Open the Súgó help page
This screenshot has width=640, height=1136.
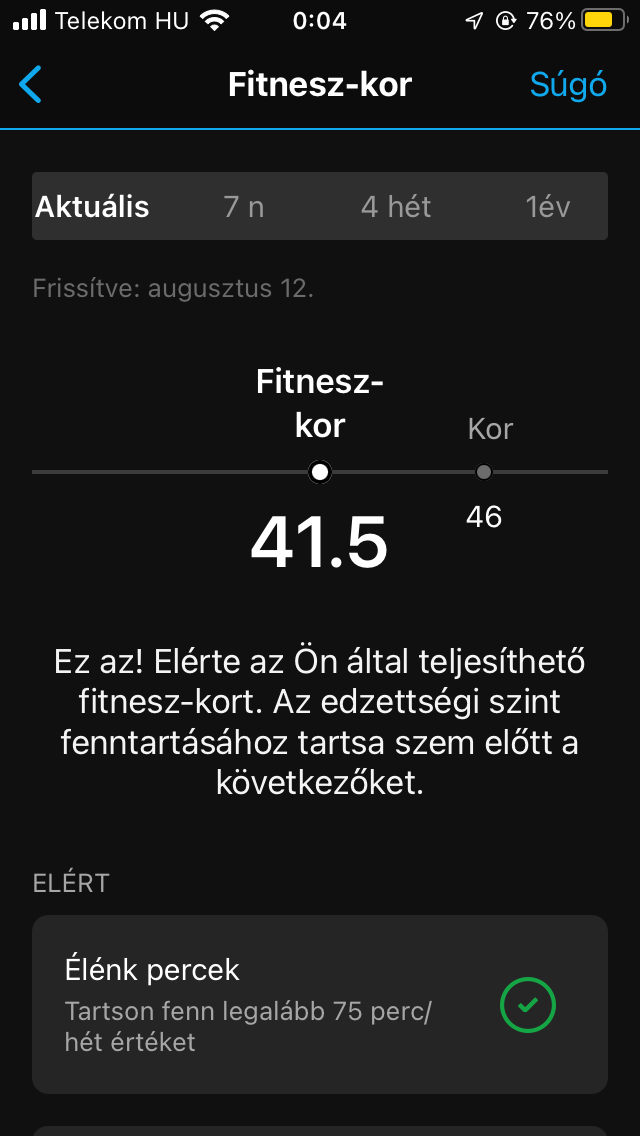(568, 85)
